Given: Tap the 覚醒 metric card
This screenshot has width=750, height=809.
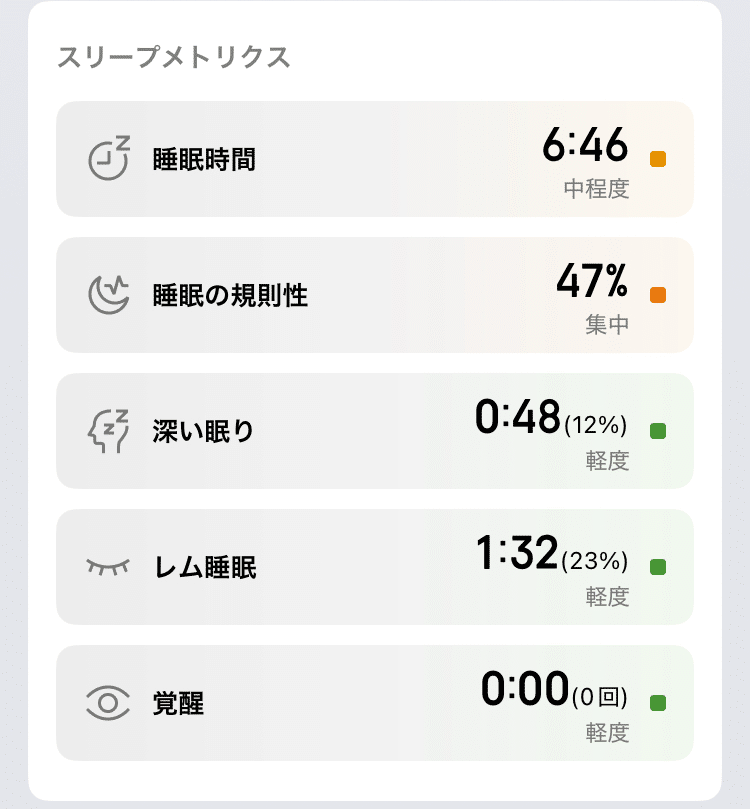Looking at the screenshot, I should (x=374, y=703).
